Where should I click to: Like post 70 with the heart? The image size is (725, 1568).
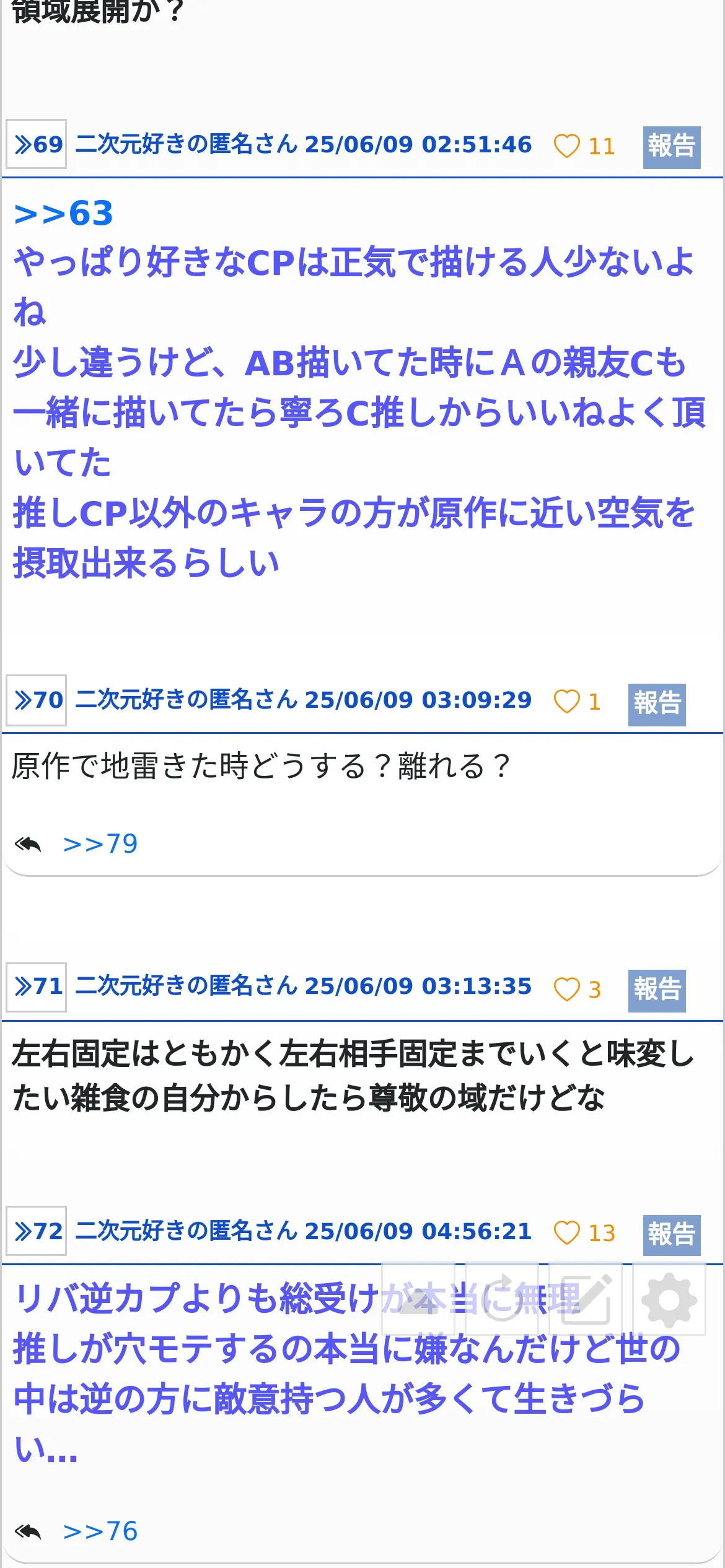click(x=566, y=702)
